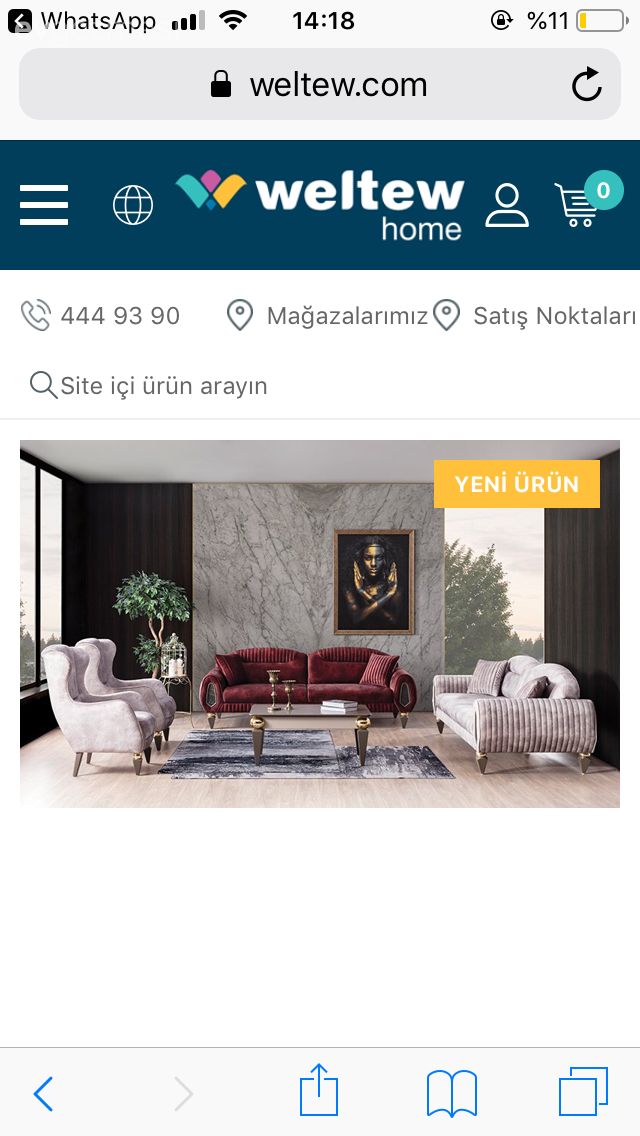Open the user account icon

tap(507, 205)
